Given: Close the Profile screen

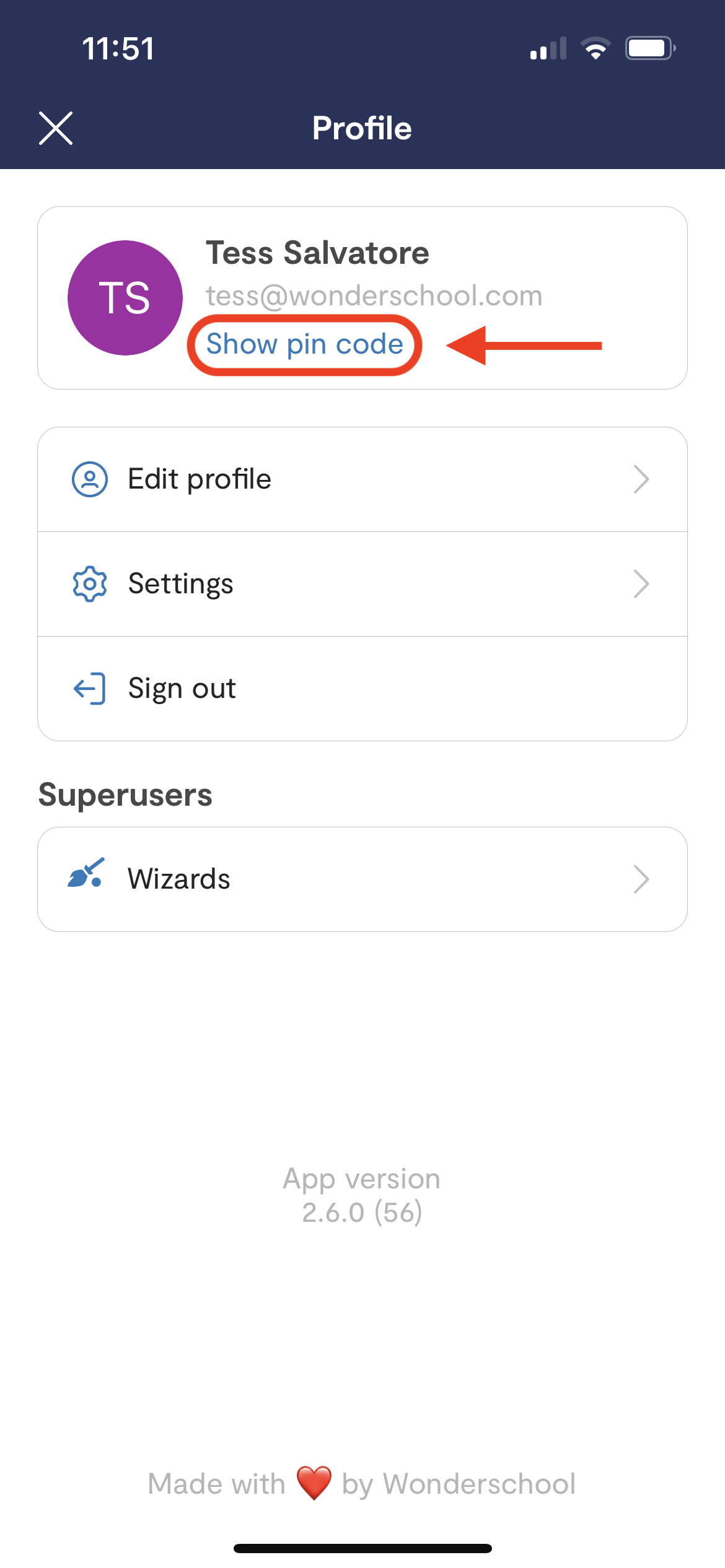Looking at the screenshot, I should pyautogui.click(x=56, y=128).
